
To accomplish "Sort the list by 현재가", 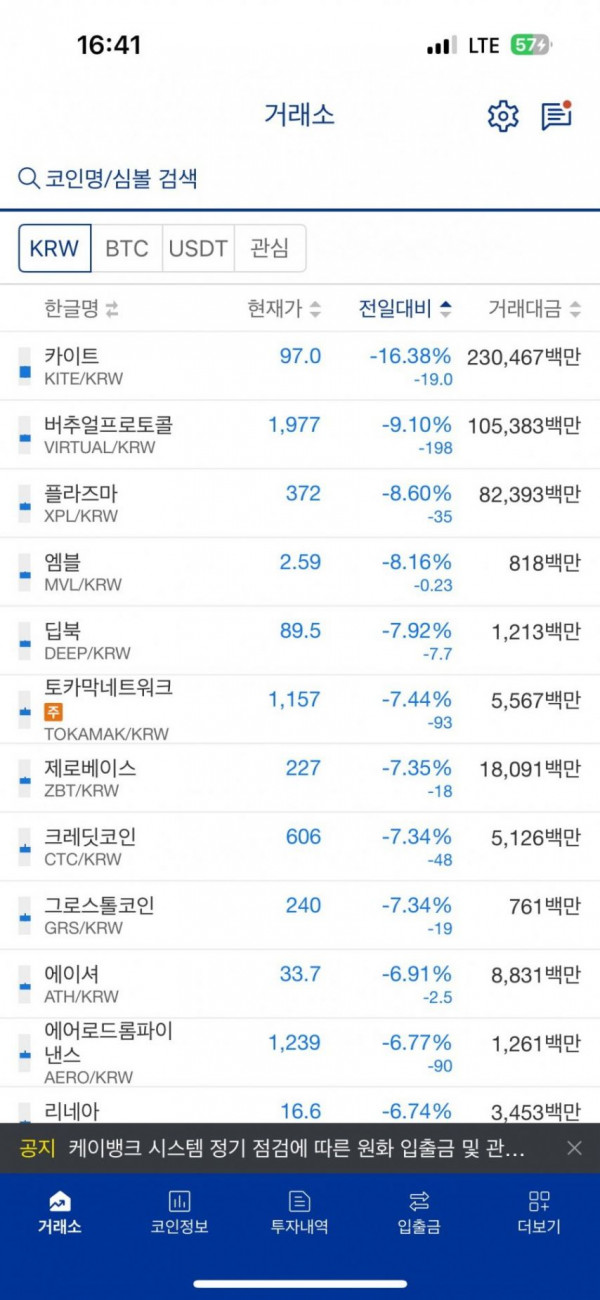I will tap(284, 309).
